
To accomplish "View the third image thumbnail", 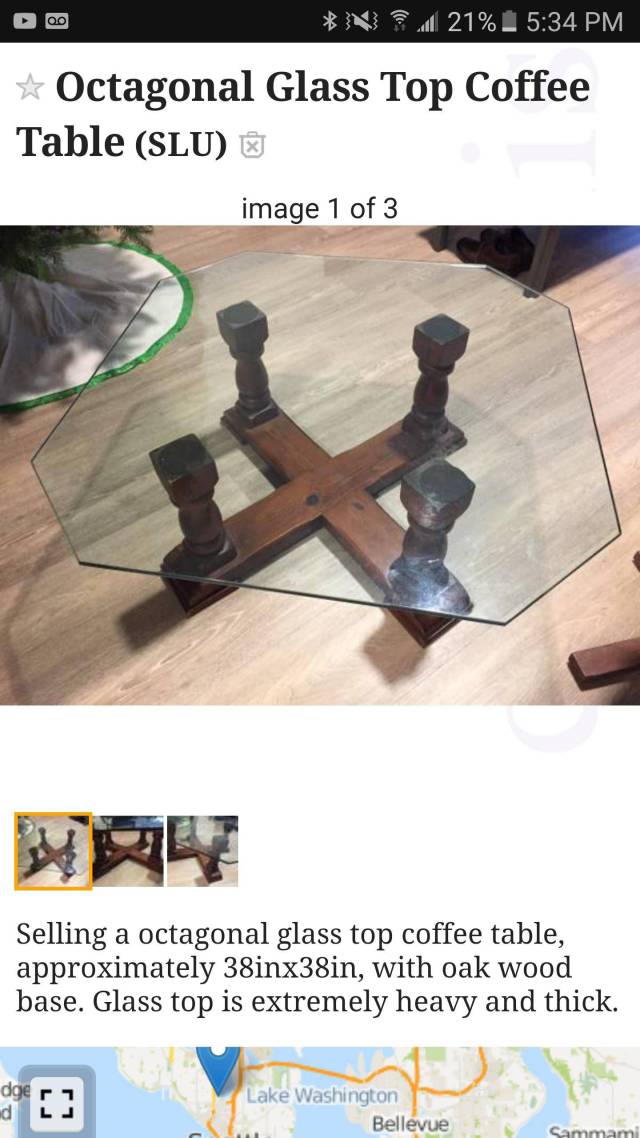I will (x=202, y=851).
